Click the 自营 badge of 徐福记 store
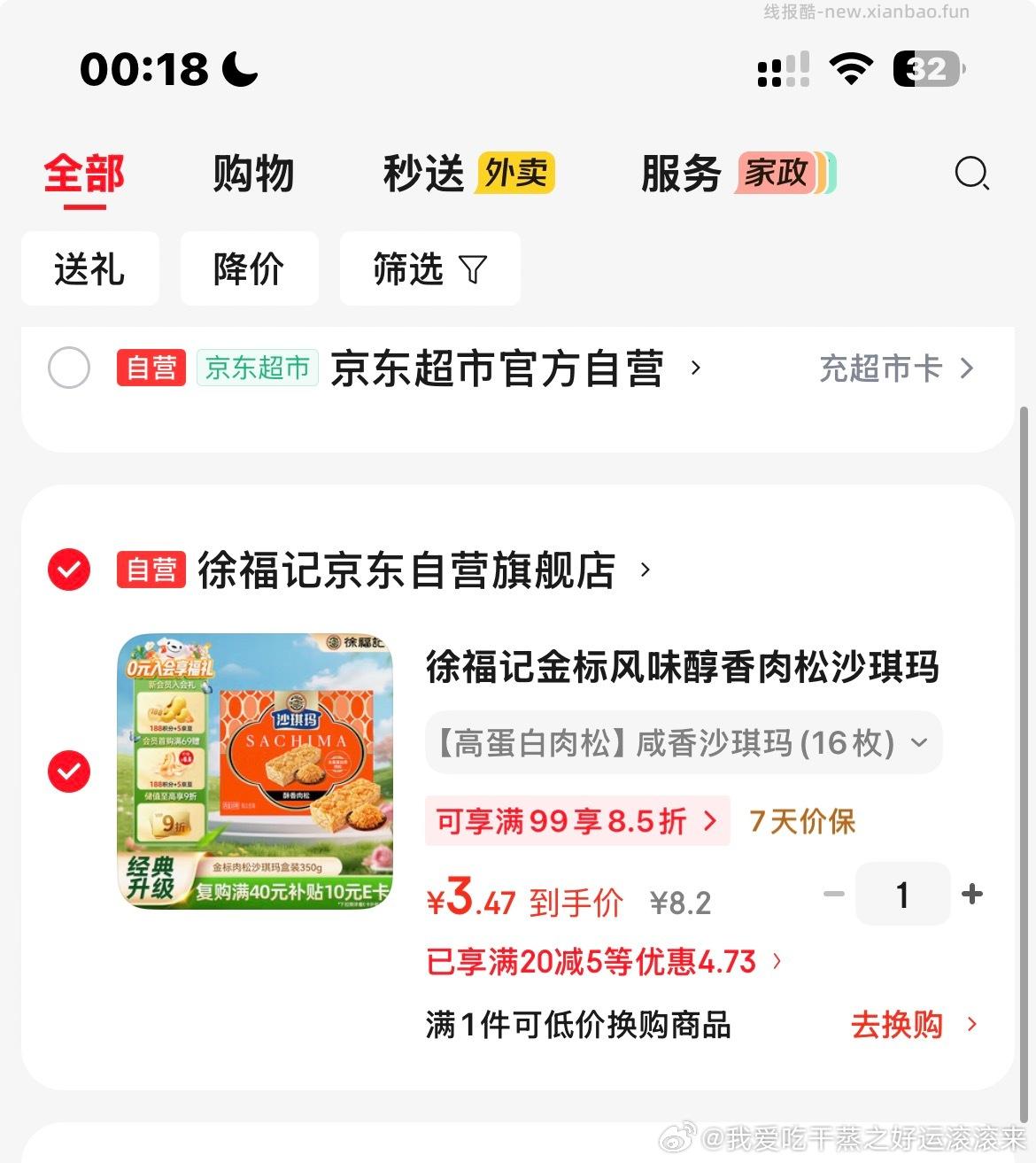Viewport: 1036px width, 1163px height. pyautogui.click(x=151, y=570)
